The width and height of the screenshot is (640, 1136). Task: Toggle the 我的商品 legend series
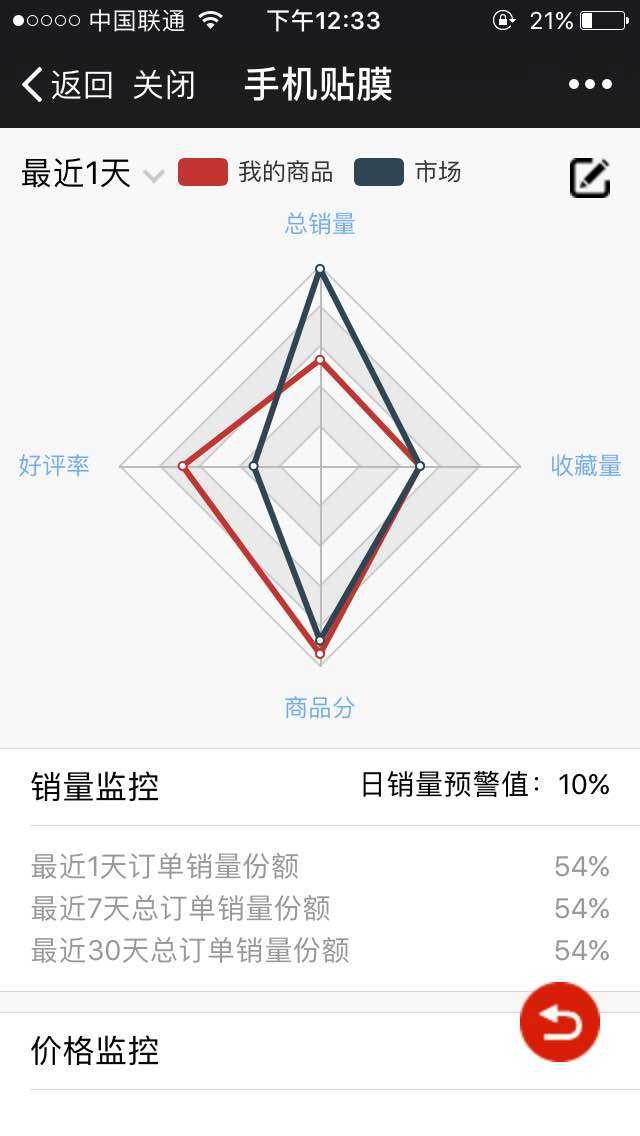coord(255,172)
